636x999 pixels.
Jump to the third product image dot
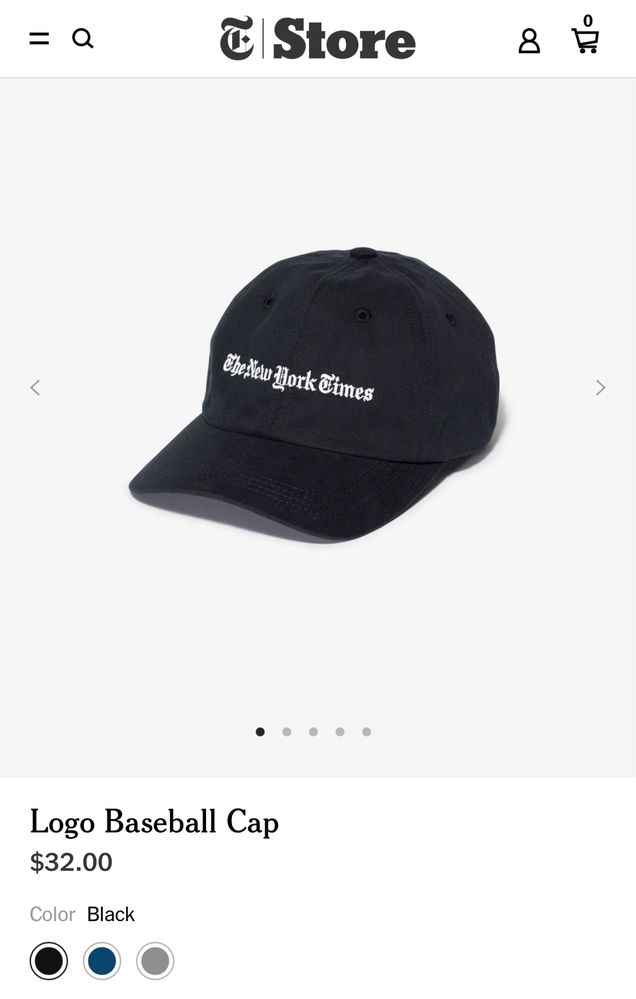point(313,732)
